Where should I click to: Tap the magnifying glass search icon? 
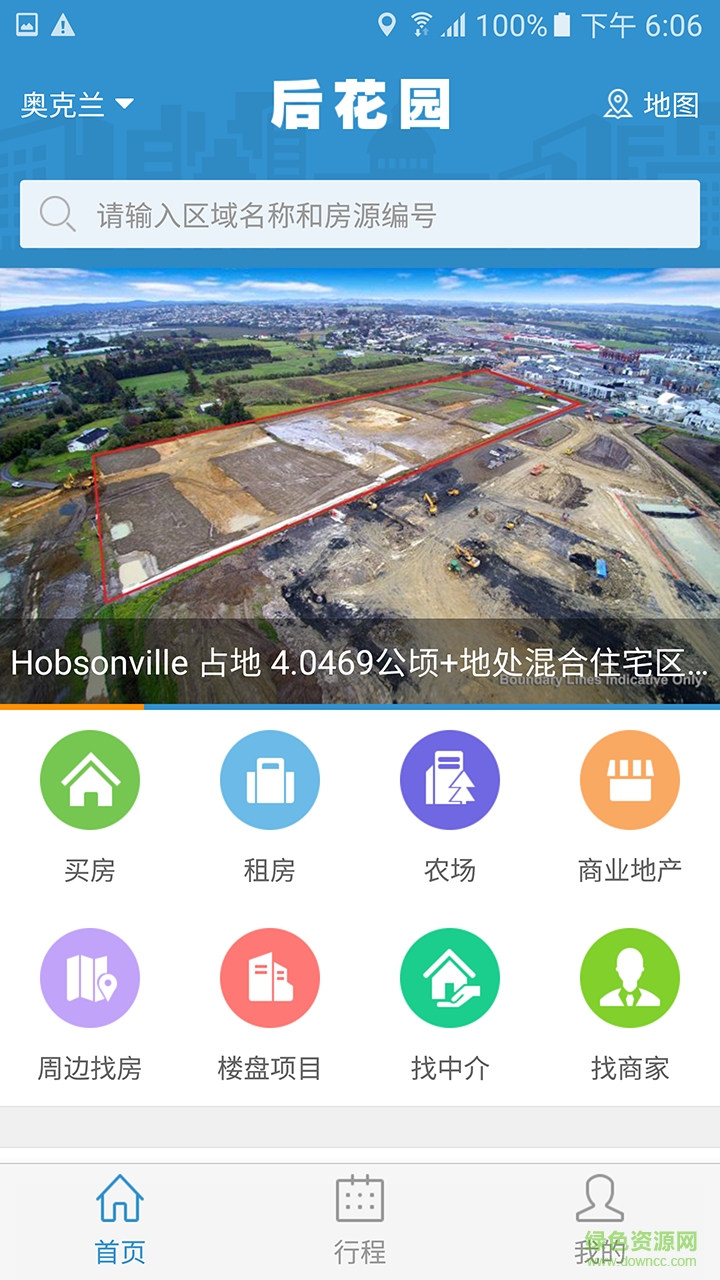[57, 212]
